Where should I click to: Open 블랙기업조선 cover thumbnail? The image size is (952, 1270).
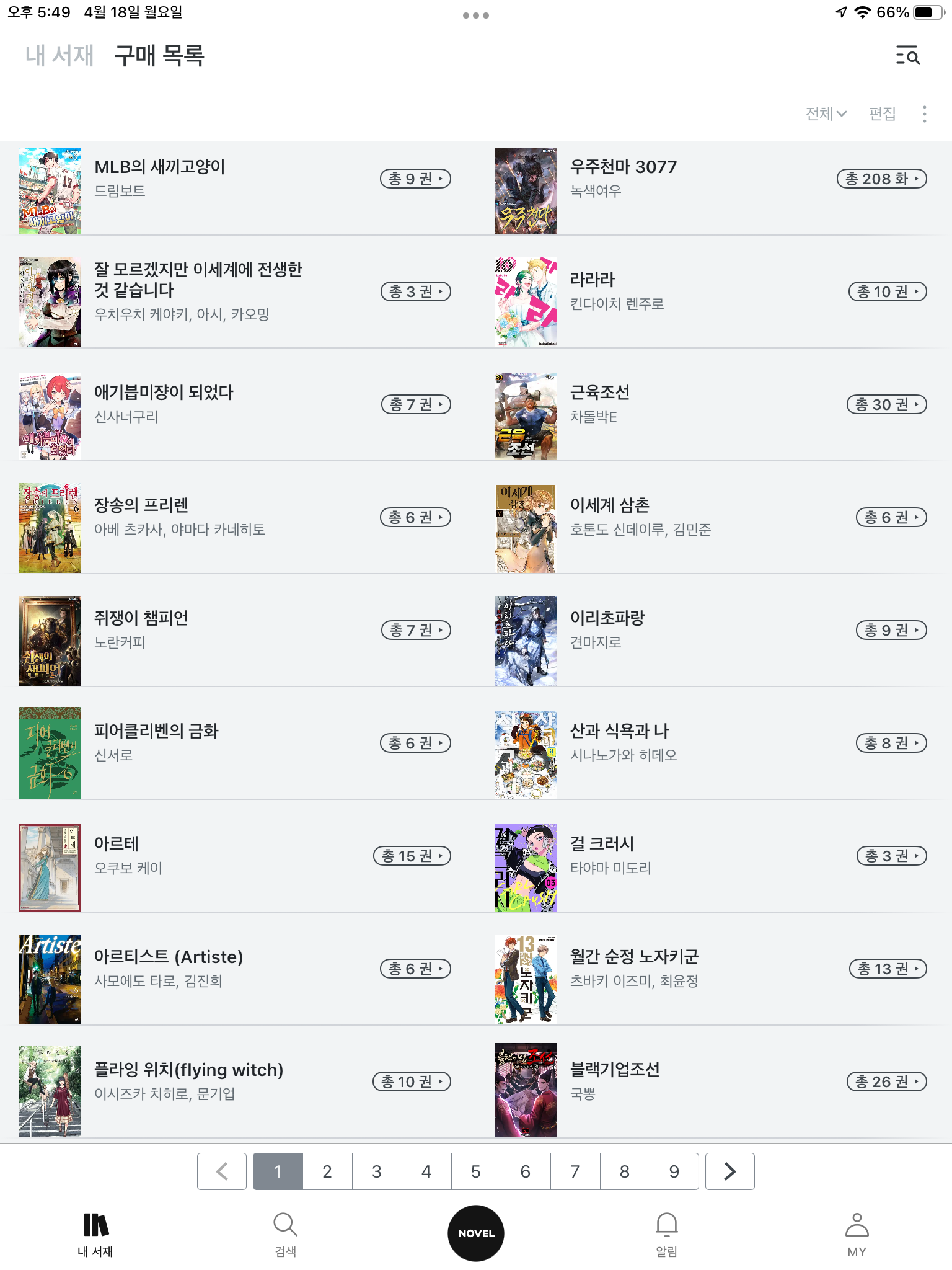click(x=525, y=1091)
